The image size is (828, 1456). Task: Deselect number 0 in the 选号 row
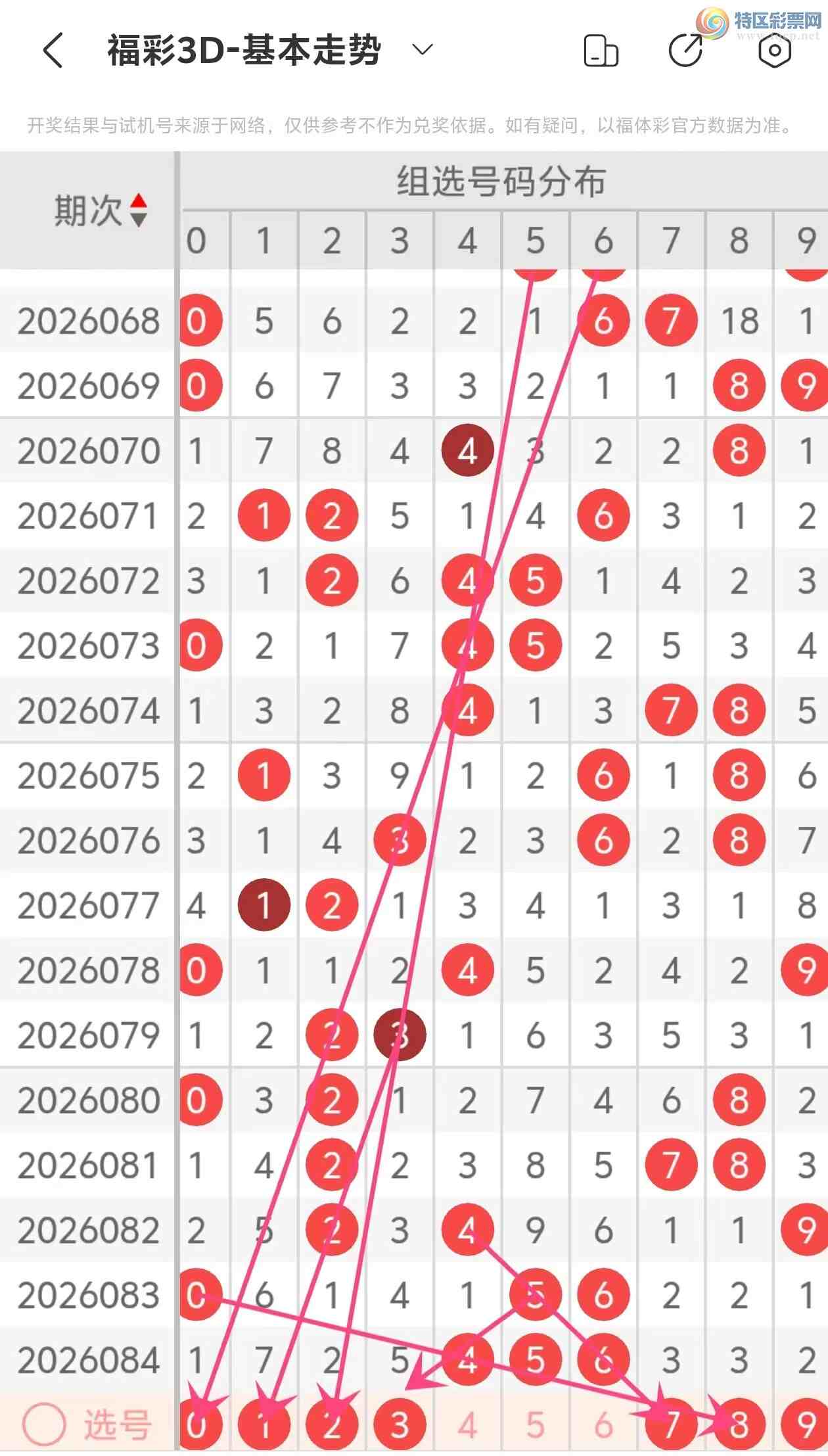(x=197, y=1425)
